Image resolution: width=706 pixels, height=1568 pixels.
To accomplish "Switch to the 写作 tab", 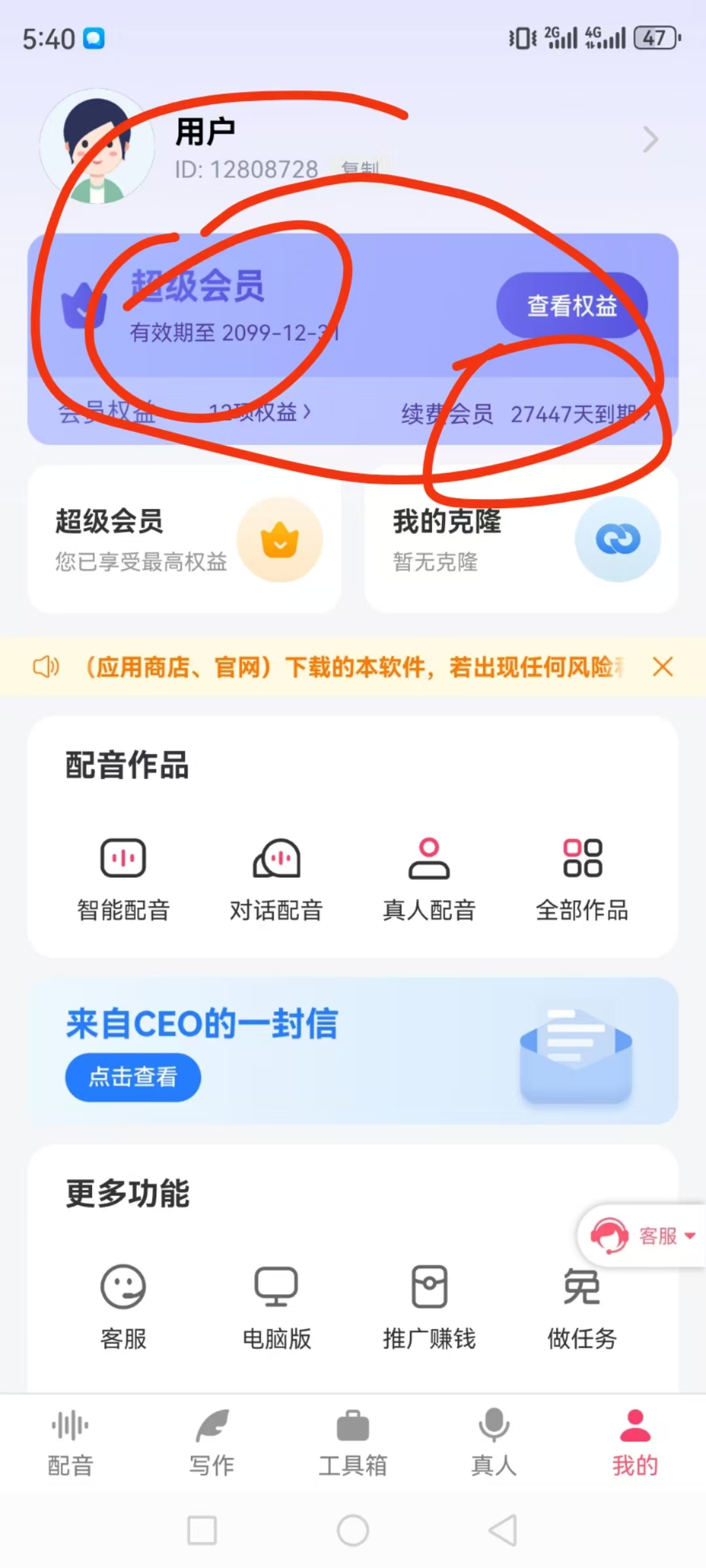I will click(x=212, y=1443).
